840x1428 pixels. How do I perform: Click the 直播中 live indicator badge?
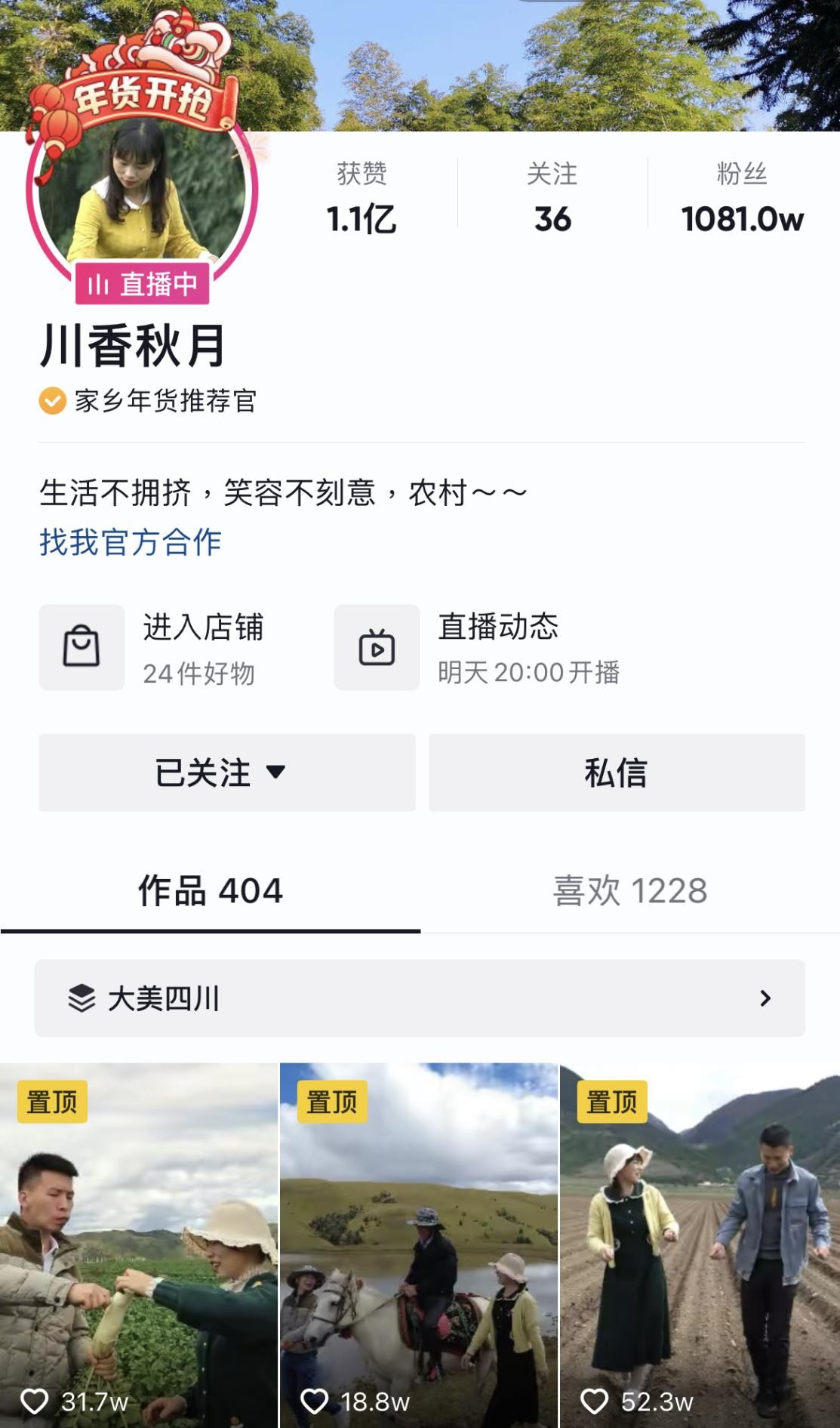140,285
